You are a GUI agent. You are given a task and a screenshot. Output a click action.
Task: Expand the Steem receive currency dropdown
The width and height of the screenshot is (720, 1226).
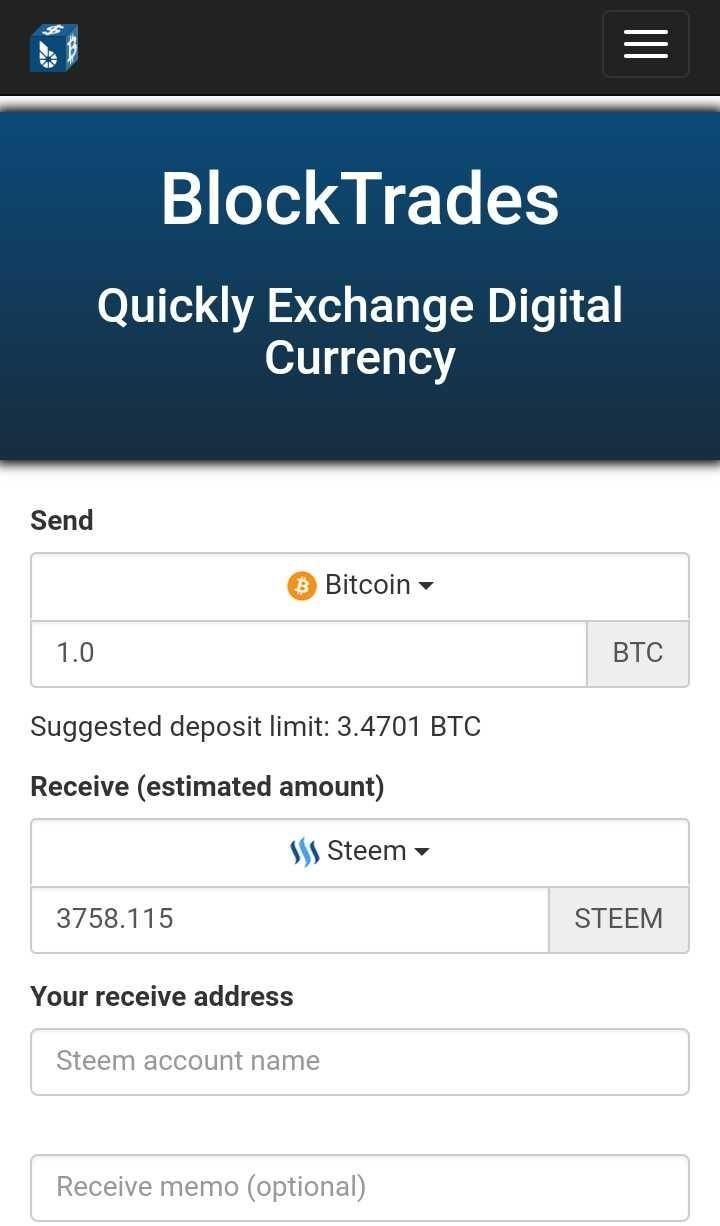coord(360,851)
